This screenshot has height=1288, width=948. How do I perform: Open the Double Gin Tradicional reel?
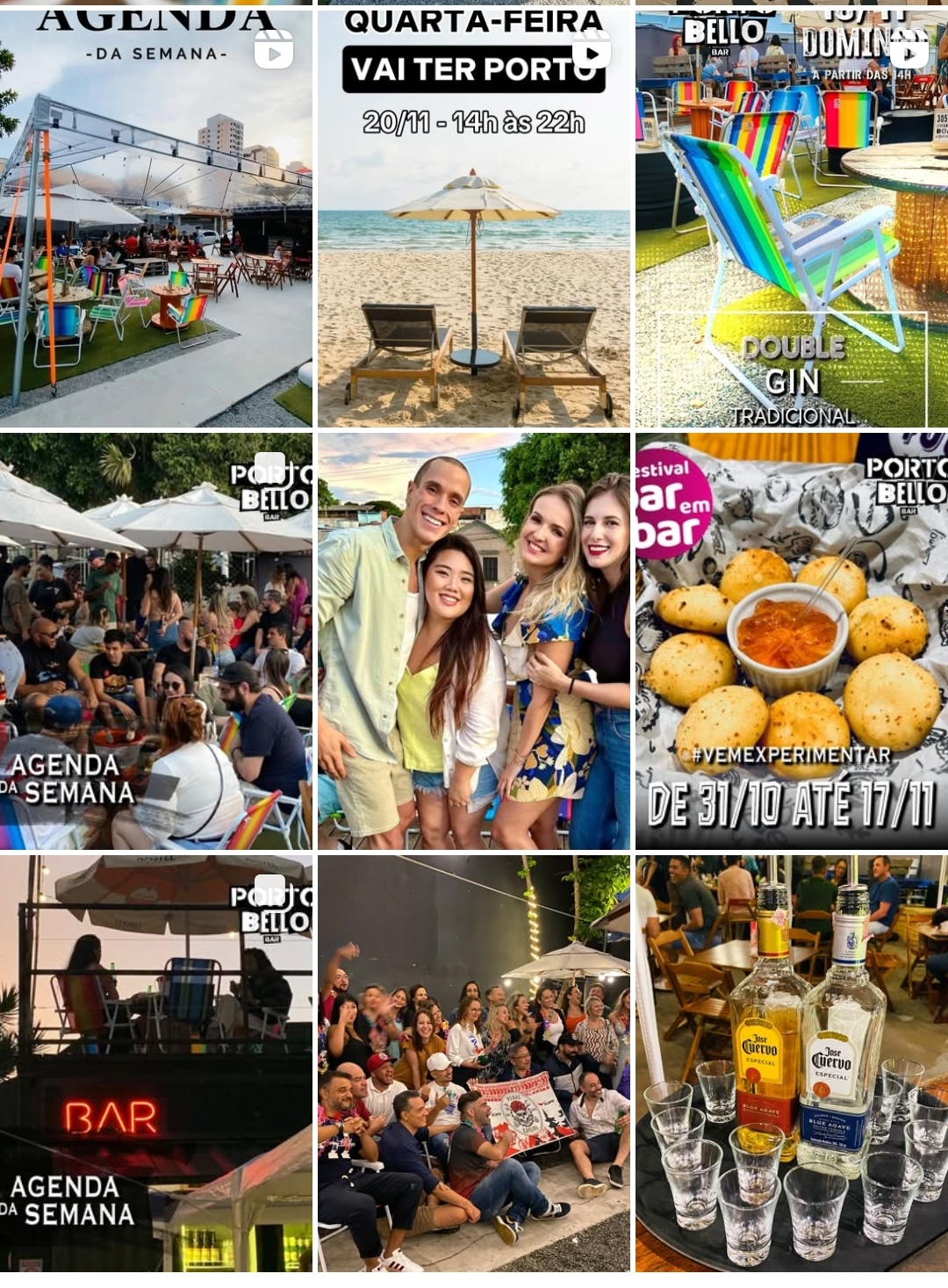[792, 219]
